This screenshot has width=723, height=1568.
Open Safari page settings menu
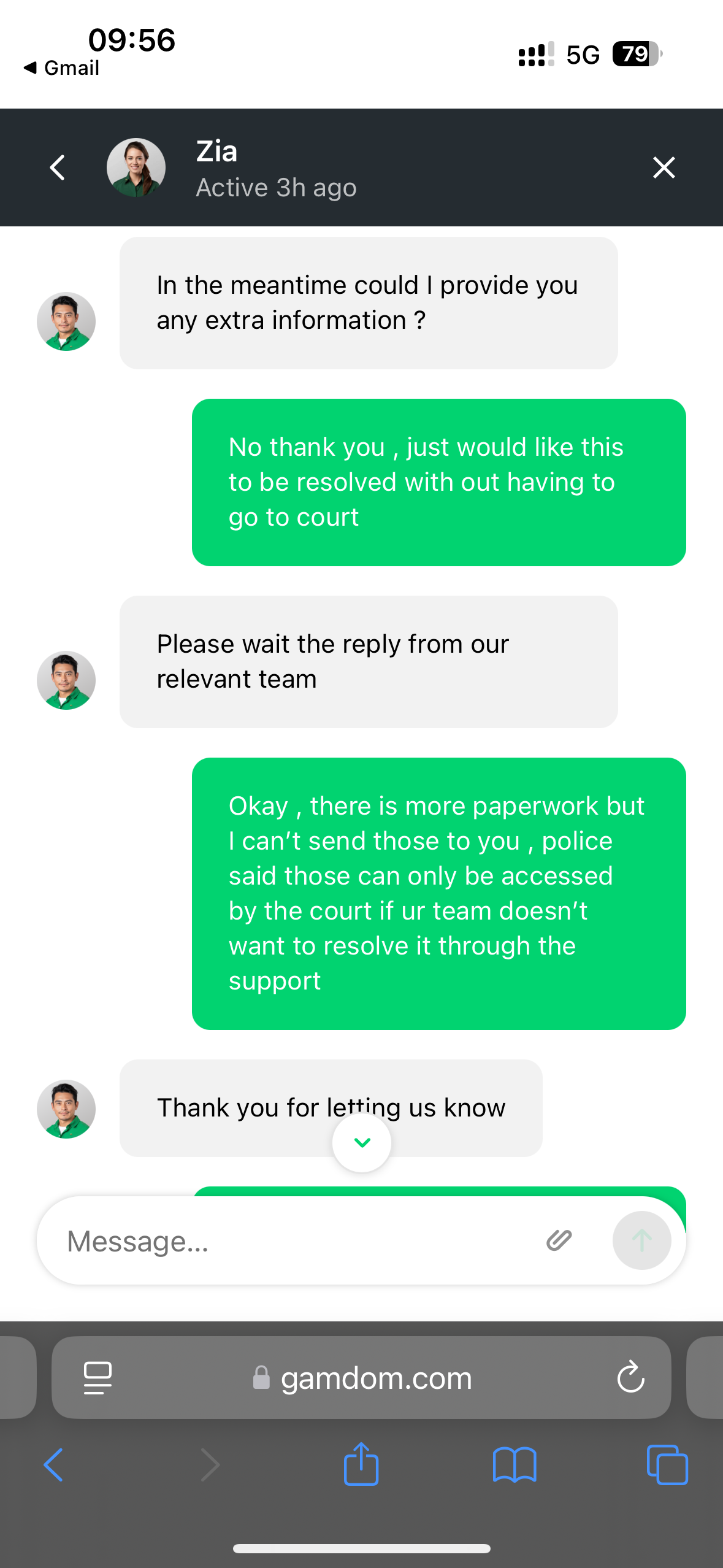(98, 1378)
